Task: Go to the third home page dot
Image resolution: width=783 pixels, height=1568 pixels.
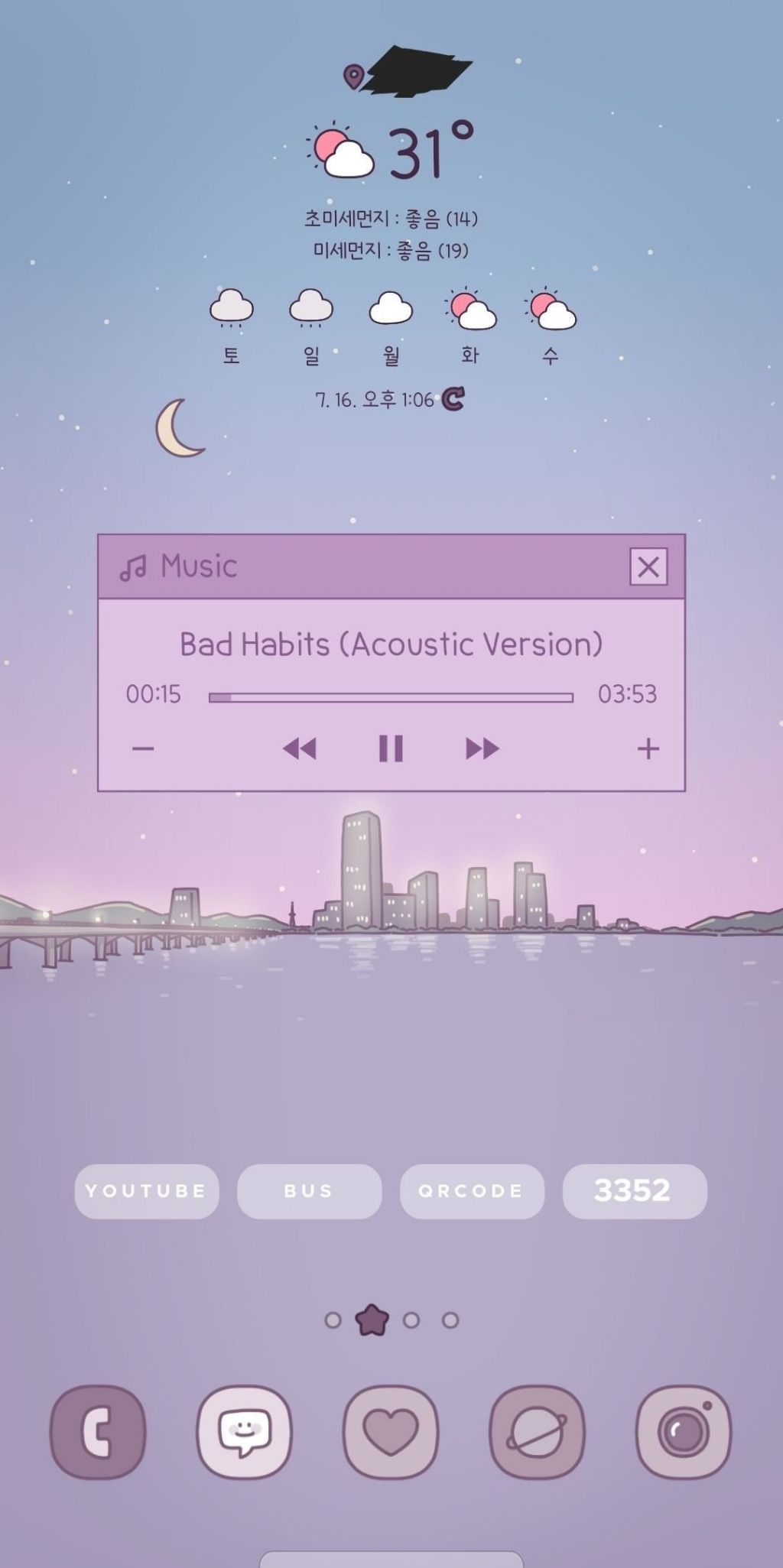Action: 411,1320
